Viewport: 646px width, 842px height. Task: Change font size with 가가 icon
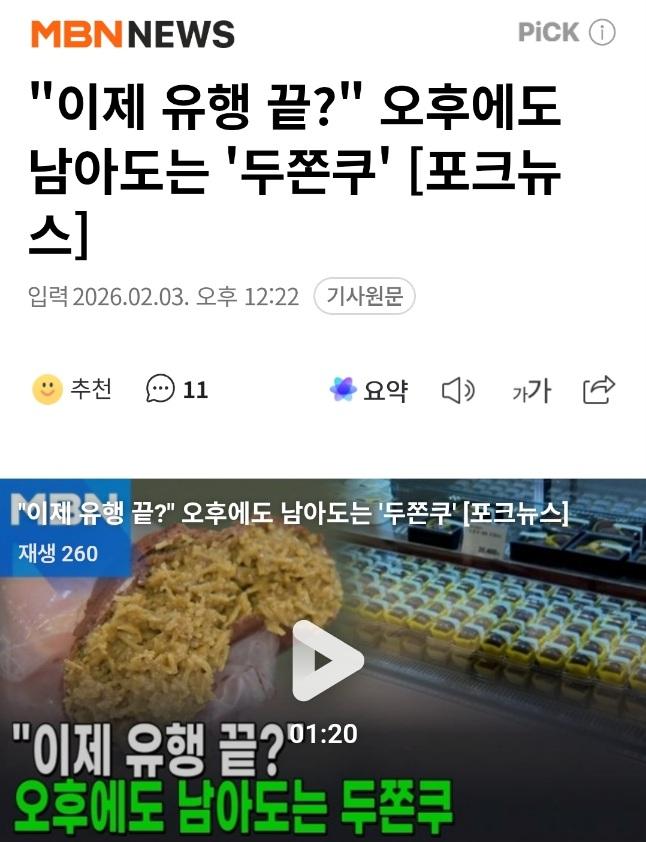tap(531, 391)
